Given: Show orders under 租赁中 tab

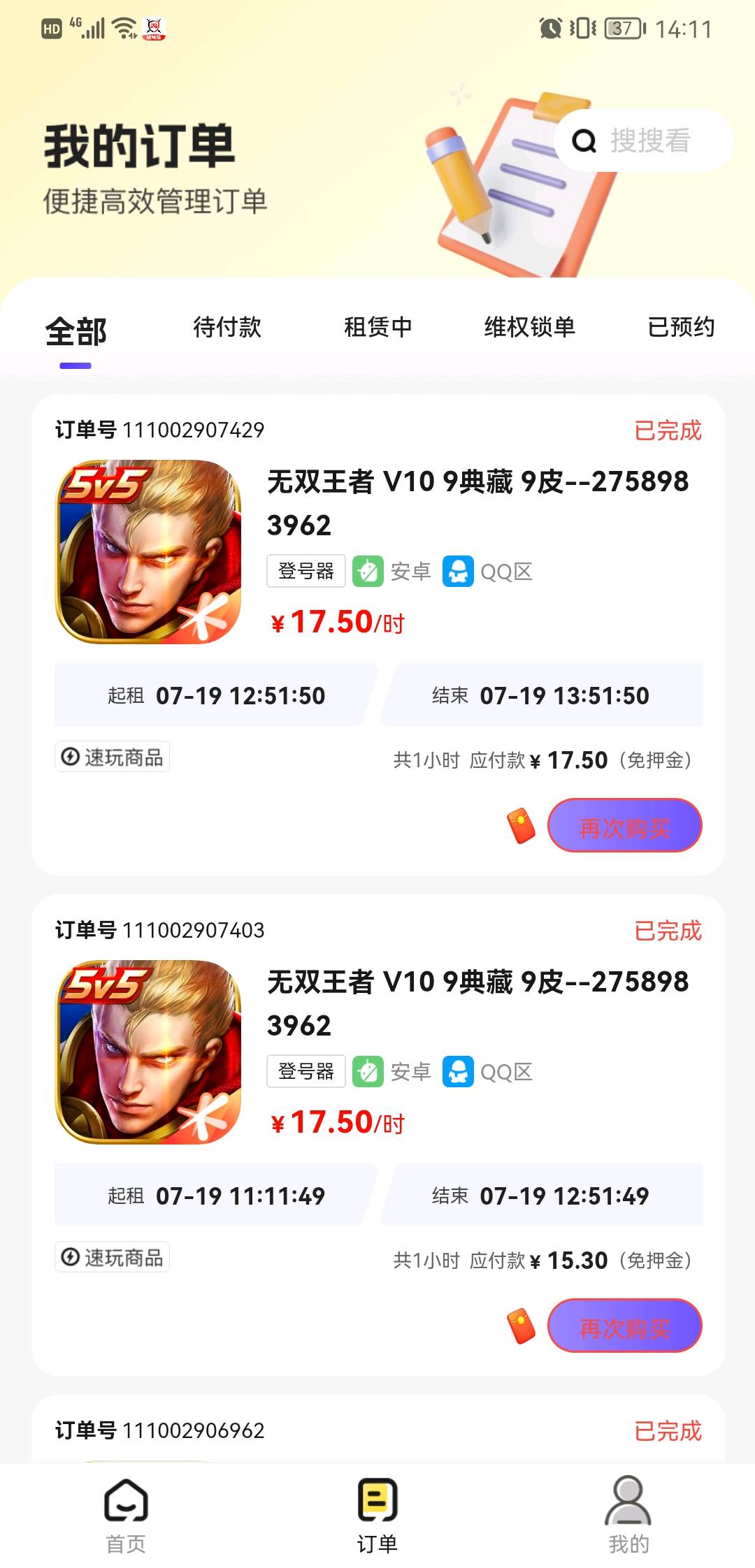Looking at the screenshot, I should pos(377,327).
